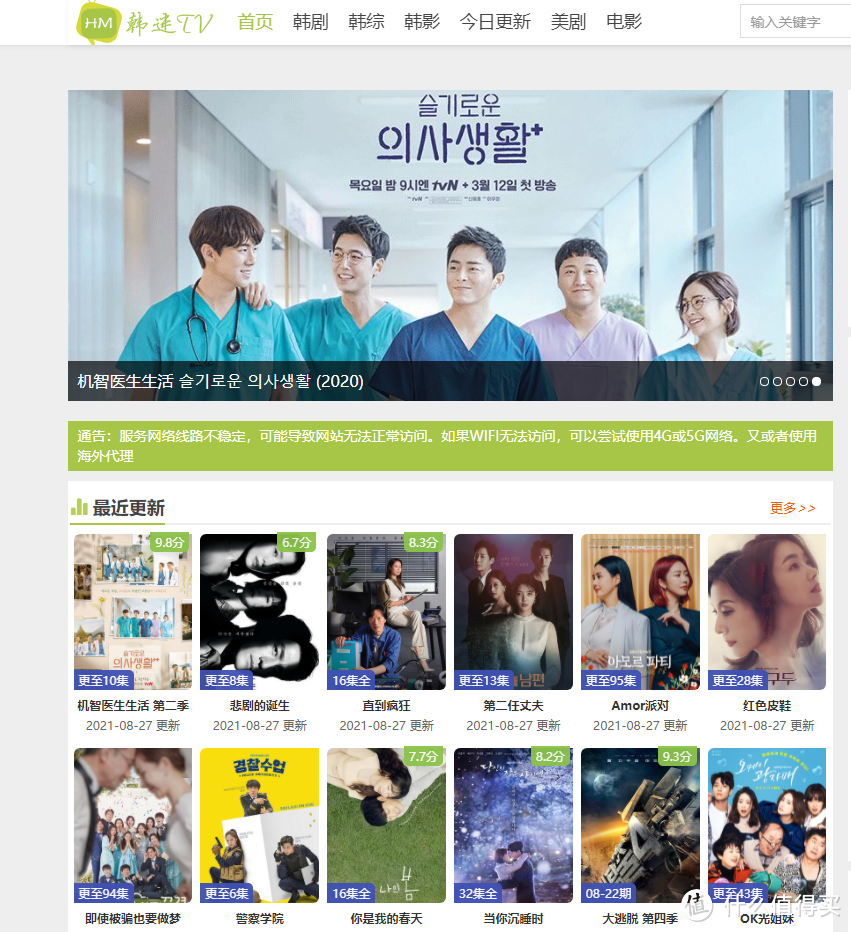Open 大逃脱 第四季 poster
Screen dimensions: 851x932
[x=640, y=825]
